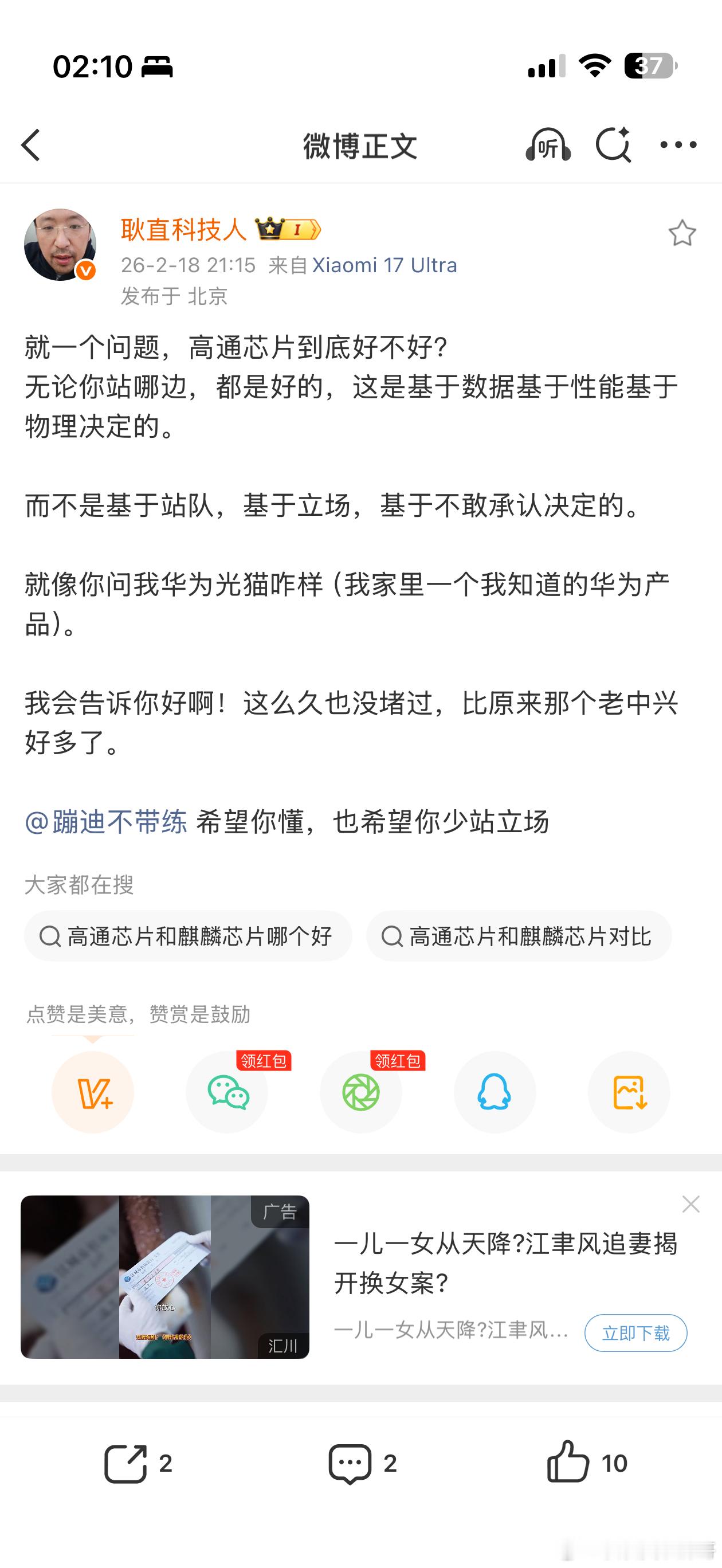Viewport: 722px width, 1568px height.
Task: Save the post as an image
Action: pos(630,1092)
